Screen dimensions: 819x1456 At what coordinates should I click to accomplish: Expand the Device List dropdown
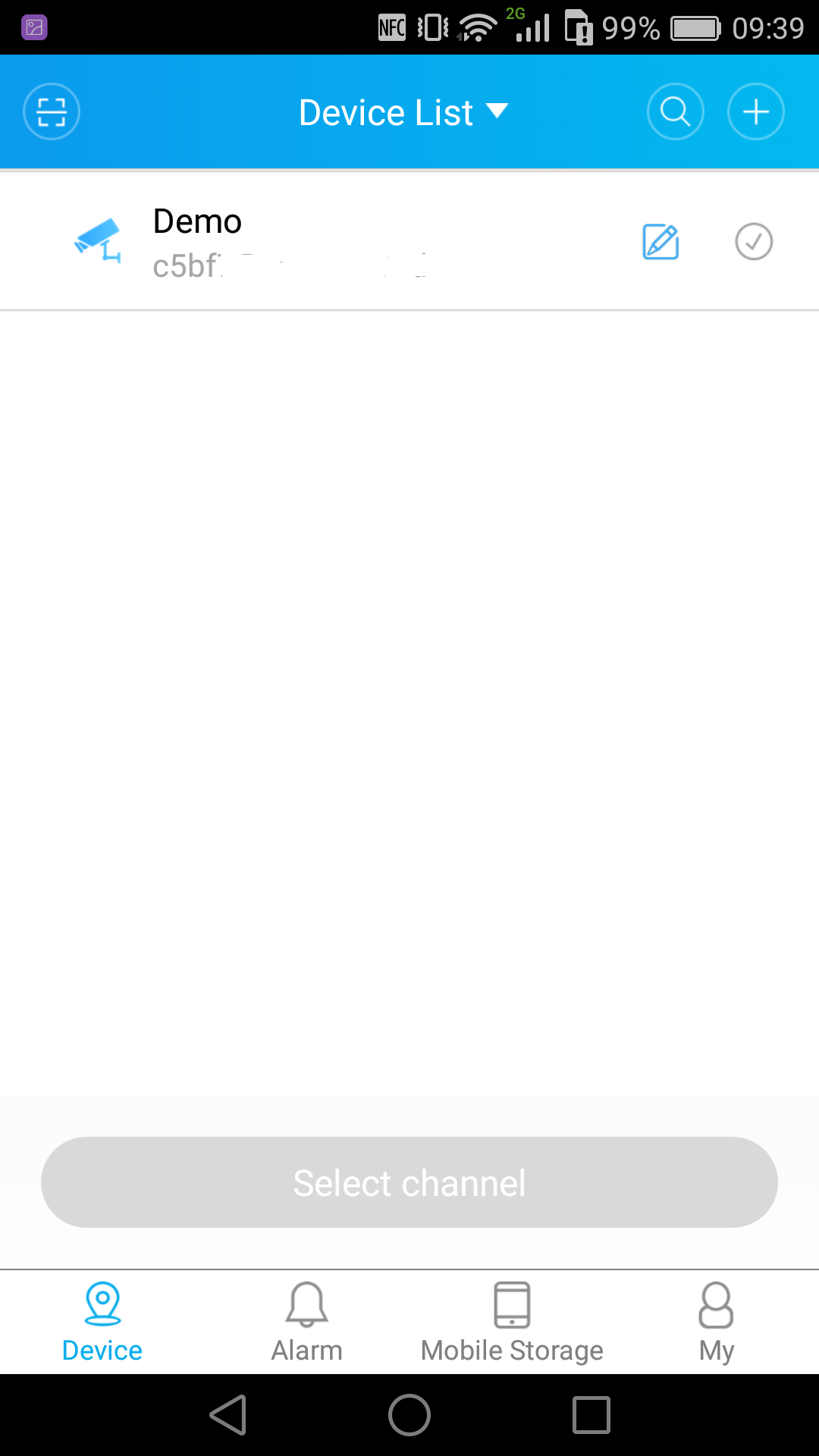(403, 113)
